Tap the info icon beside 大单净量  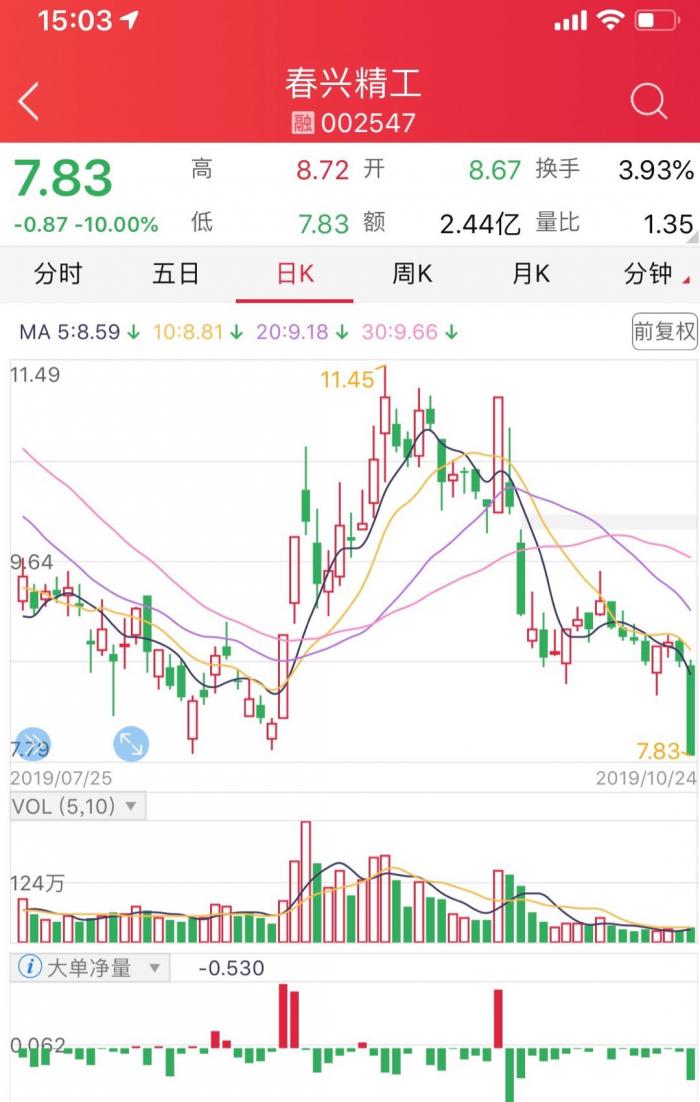click(31, 968)
